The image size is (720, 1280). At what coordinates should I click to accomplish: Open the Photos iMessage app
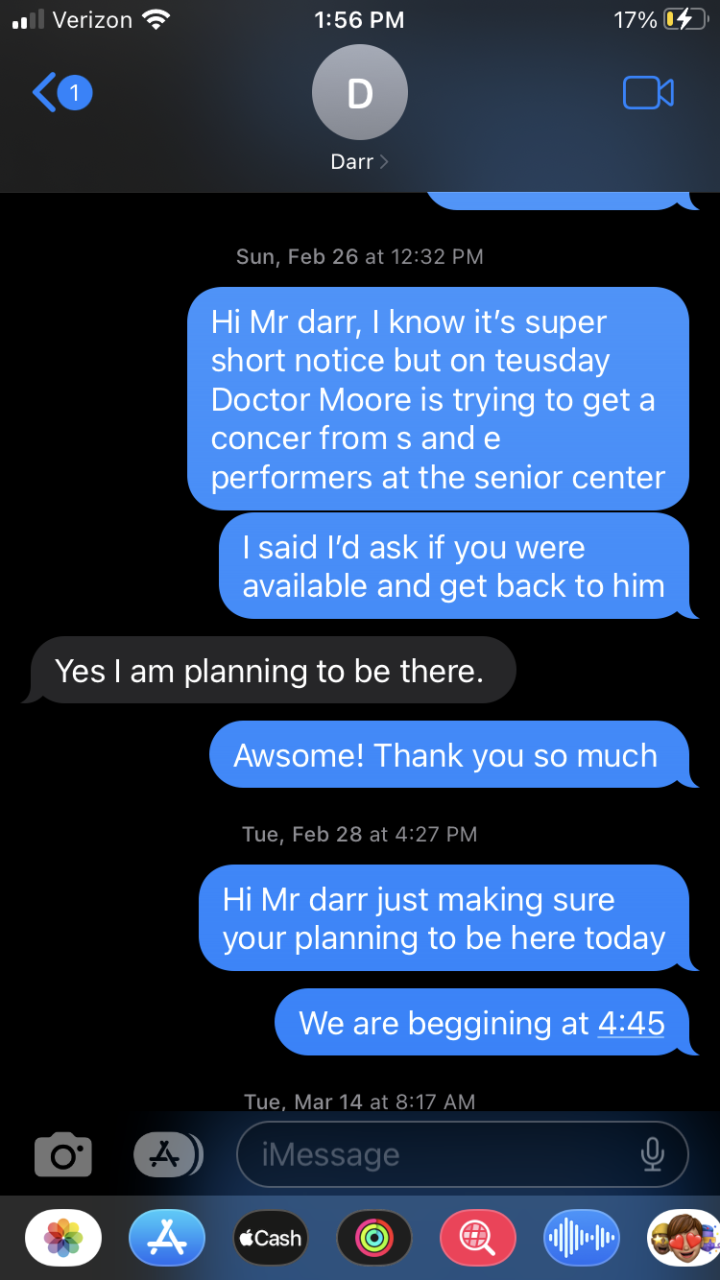pyautogui.click(x=63, y=1238)
